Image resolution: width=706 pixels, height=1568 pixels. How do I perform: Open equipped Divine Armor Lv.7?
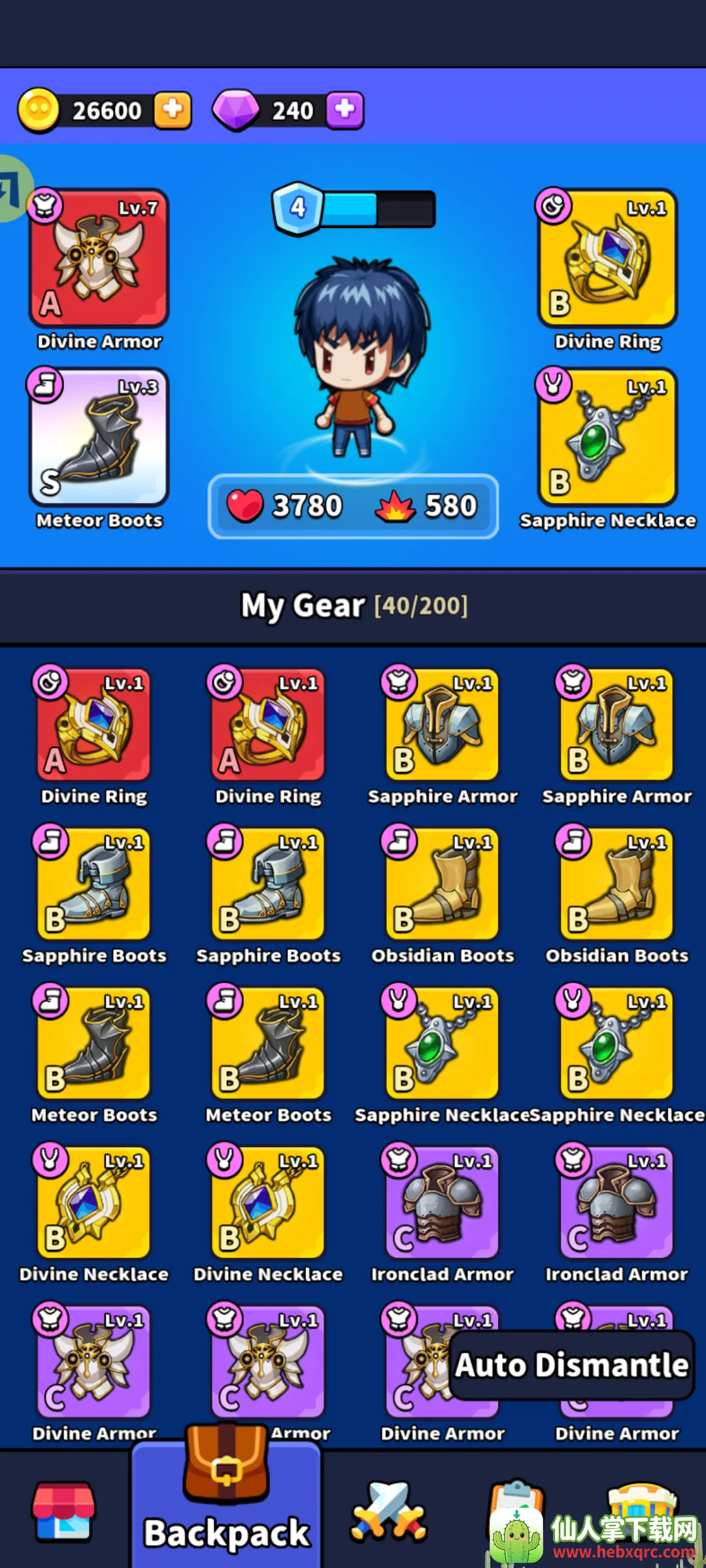[x=99, y=258]
